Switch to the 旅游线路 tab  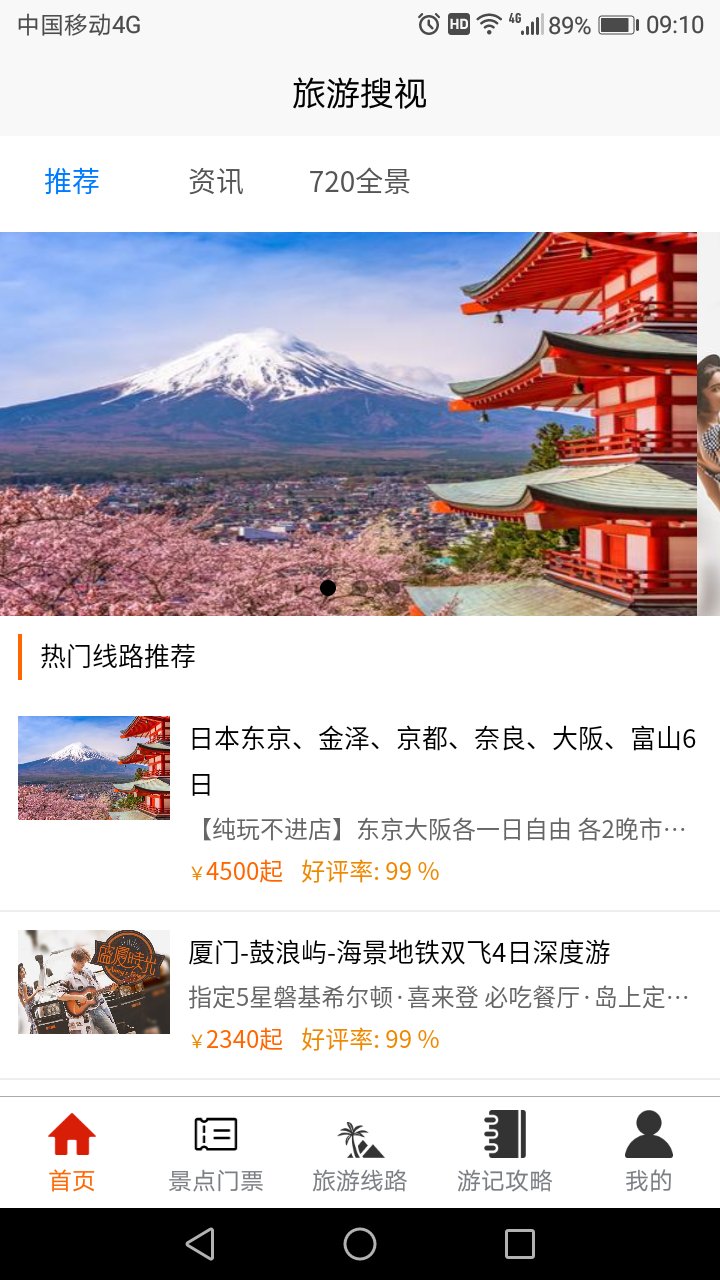click(x=360, y=1153)
